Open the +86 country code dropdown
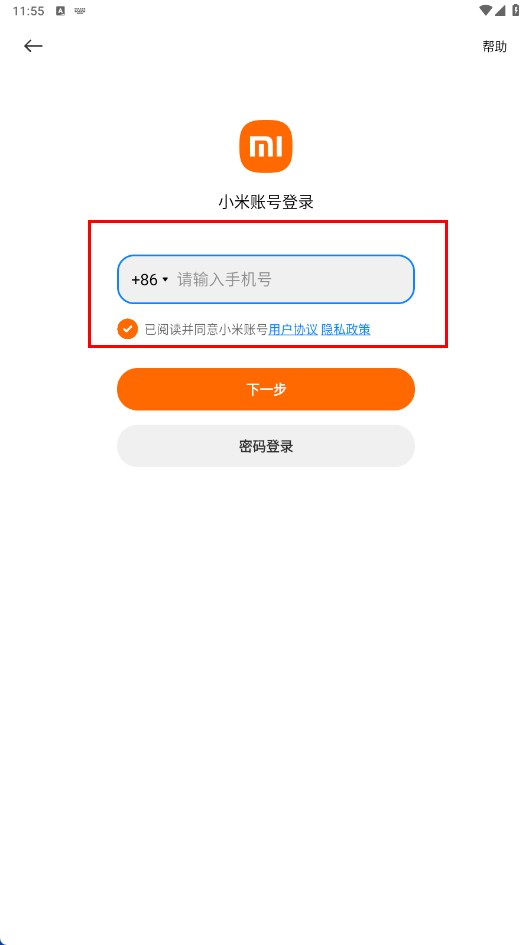Screen dimensions: 532x945 click(x=150, y=280)
